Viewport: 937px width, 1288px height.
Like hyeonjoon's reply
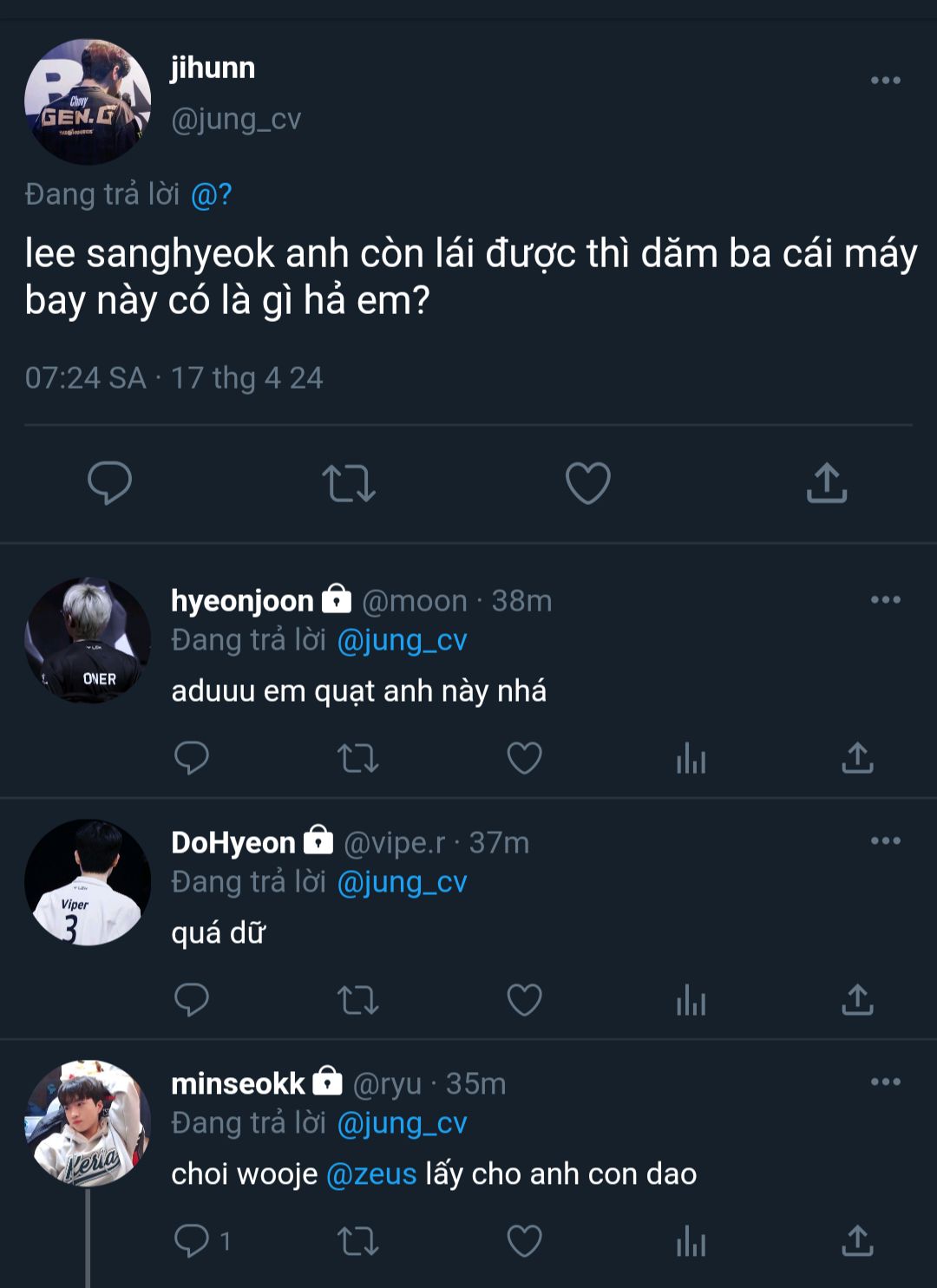[x=524, y=758]
